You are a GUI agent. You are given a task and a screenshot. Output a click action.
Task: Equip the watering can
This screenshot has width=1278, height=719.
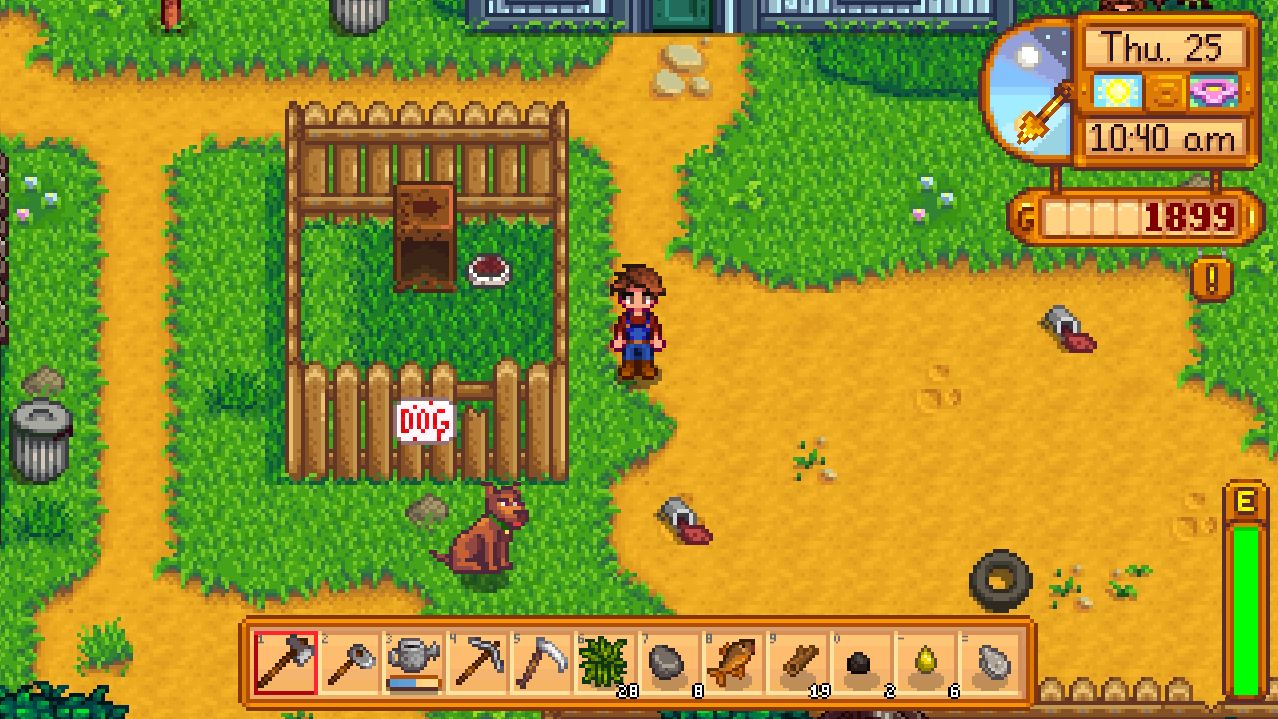click(x=414, y=662)
